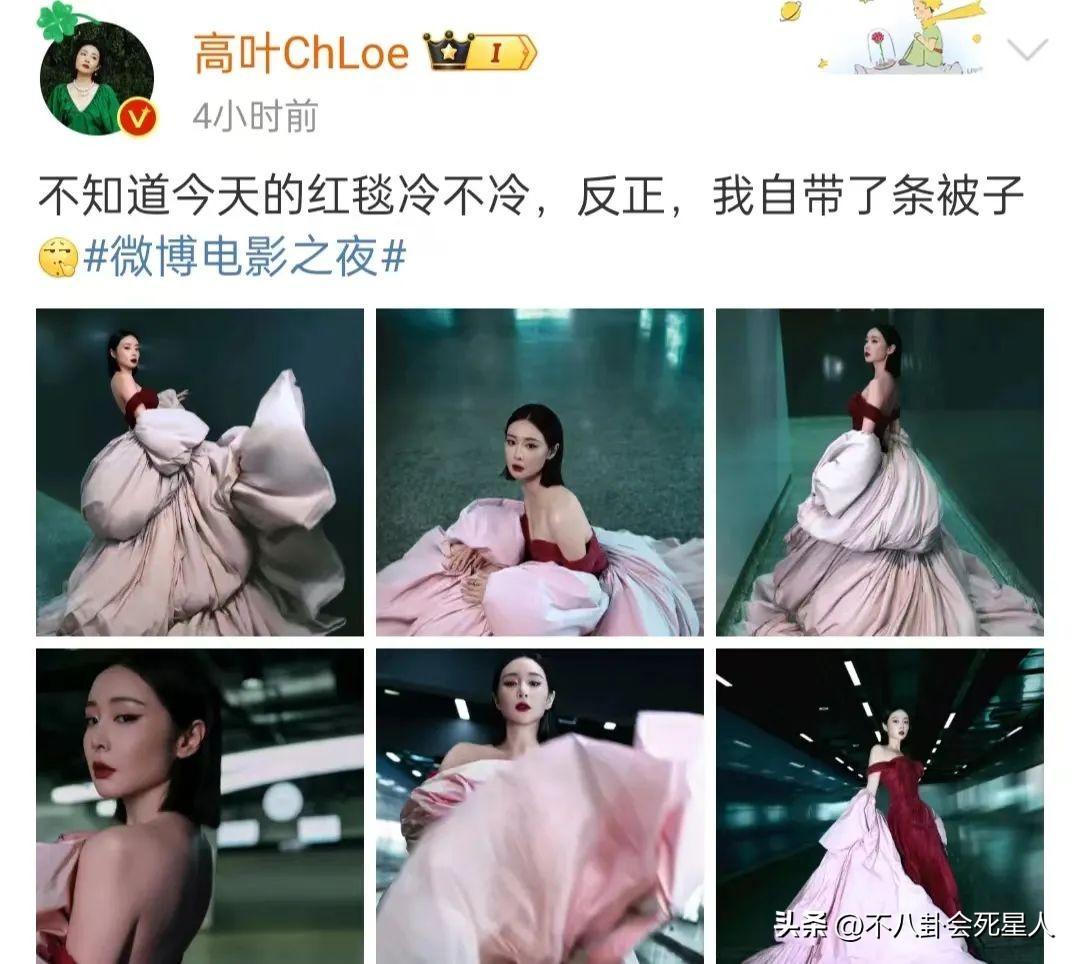Open fourth photo, the close-up portrait

[x=200, y=806]
